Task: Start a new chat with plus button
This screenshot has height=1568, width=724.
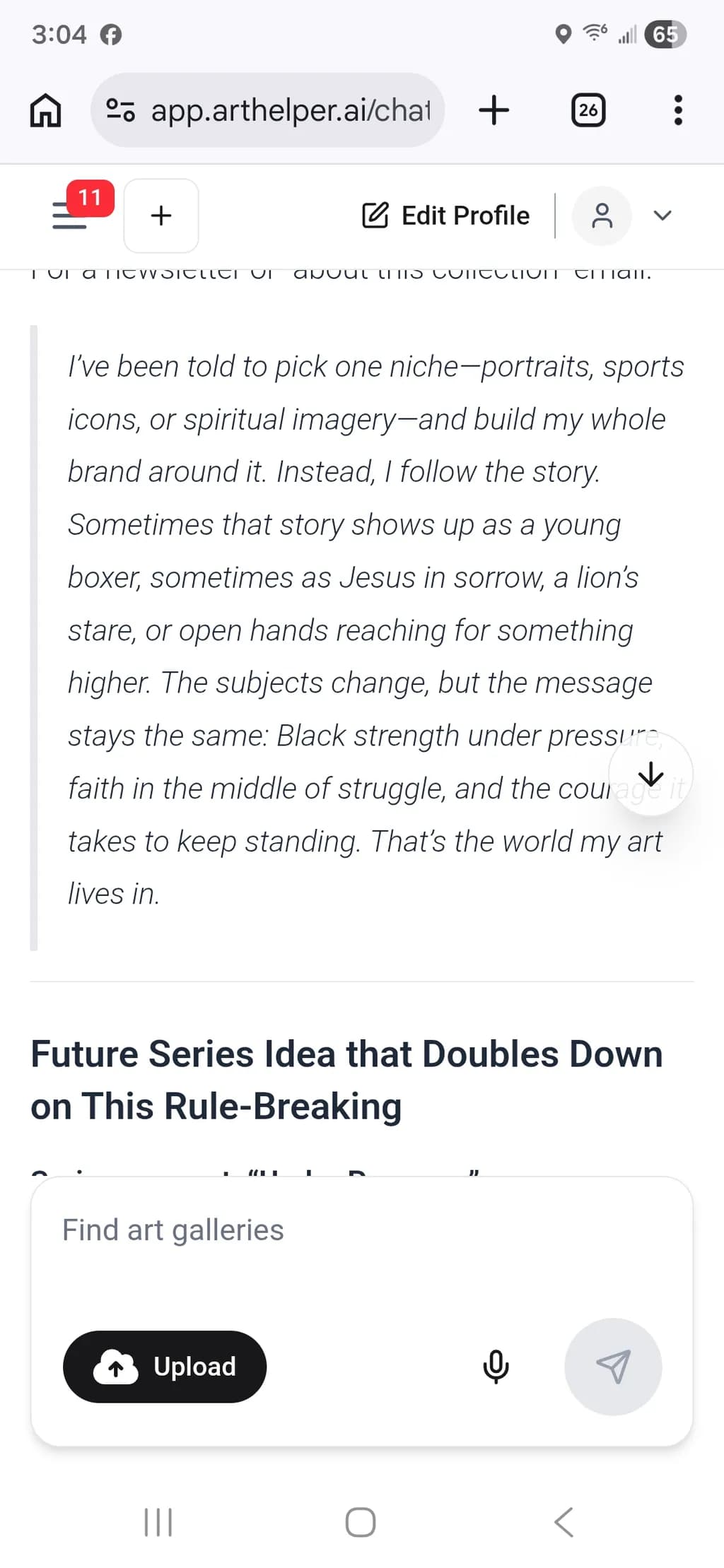Action: pos(161,216)
